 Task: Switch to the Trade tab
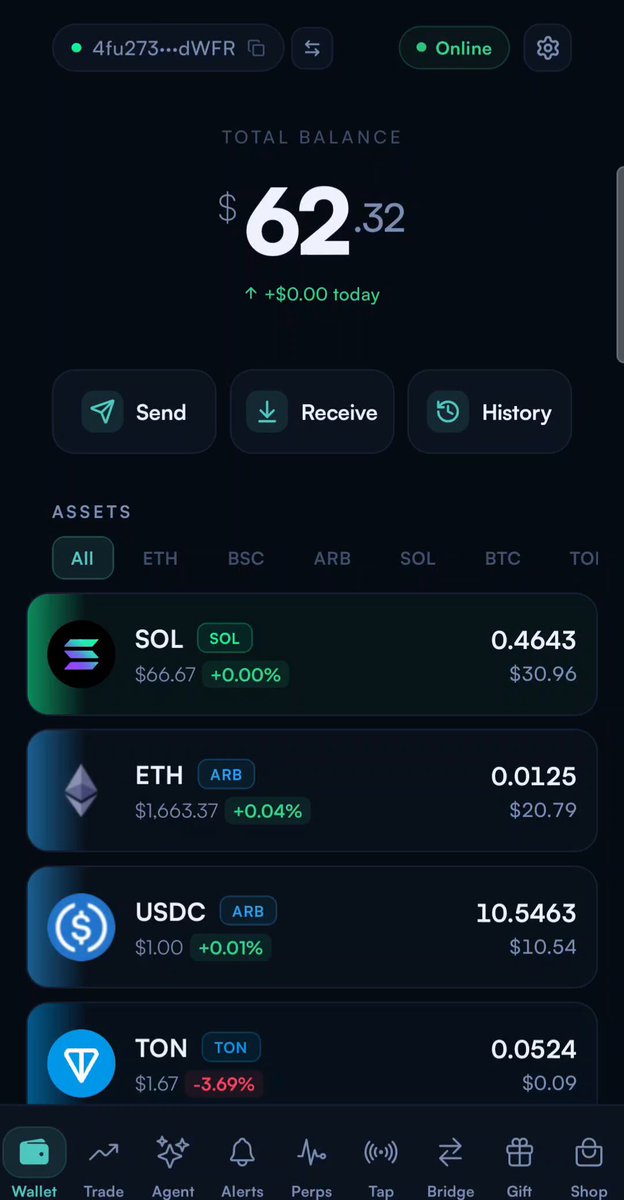point(104,1165)
